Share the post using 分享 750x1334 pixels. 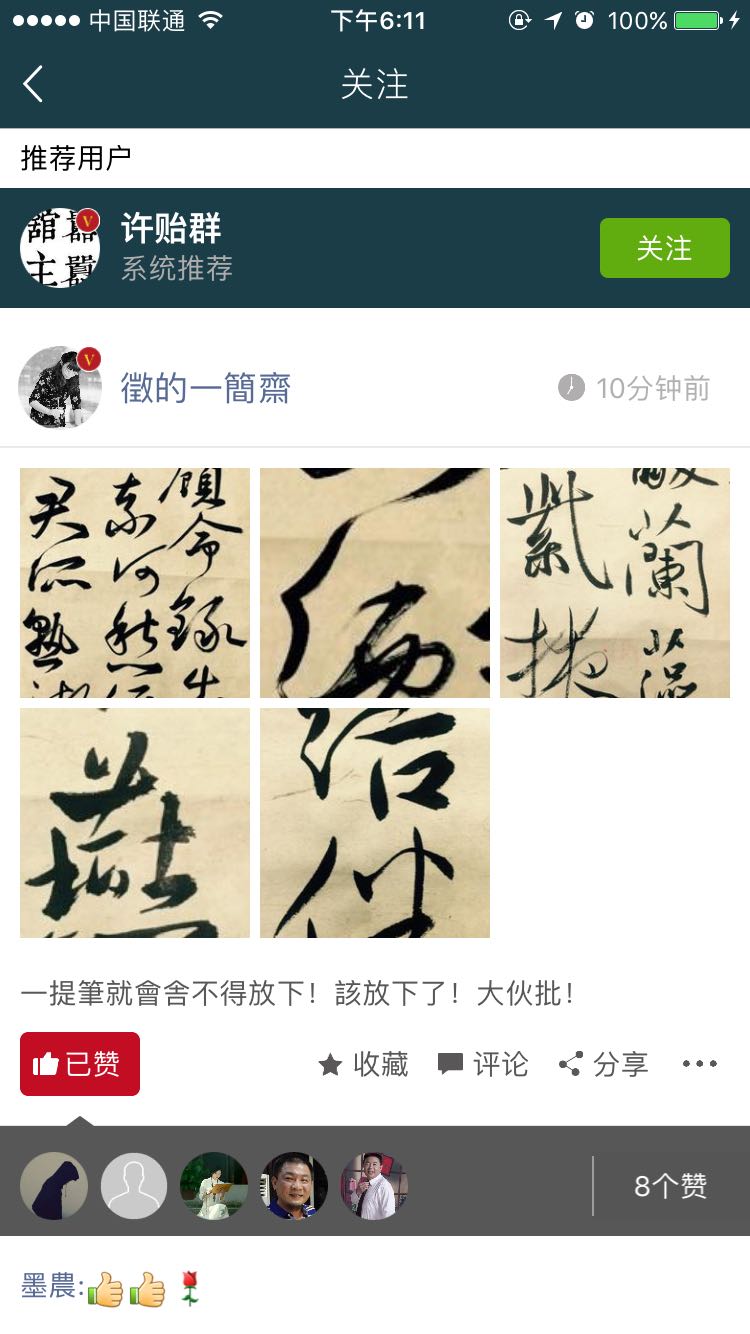pyautogui.click(x=603, y=1064)
